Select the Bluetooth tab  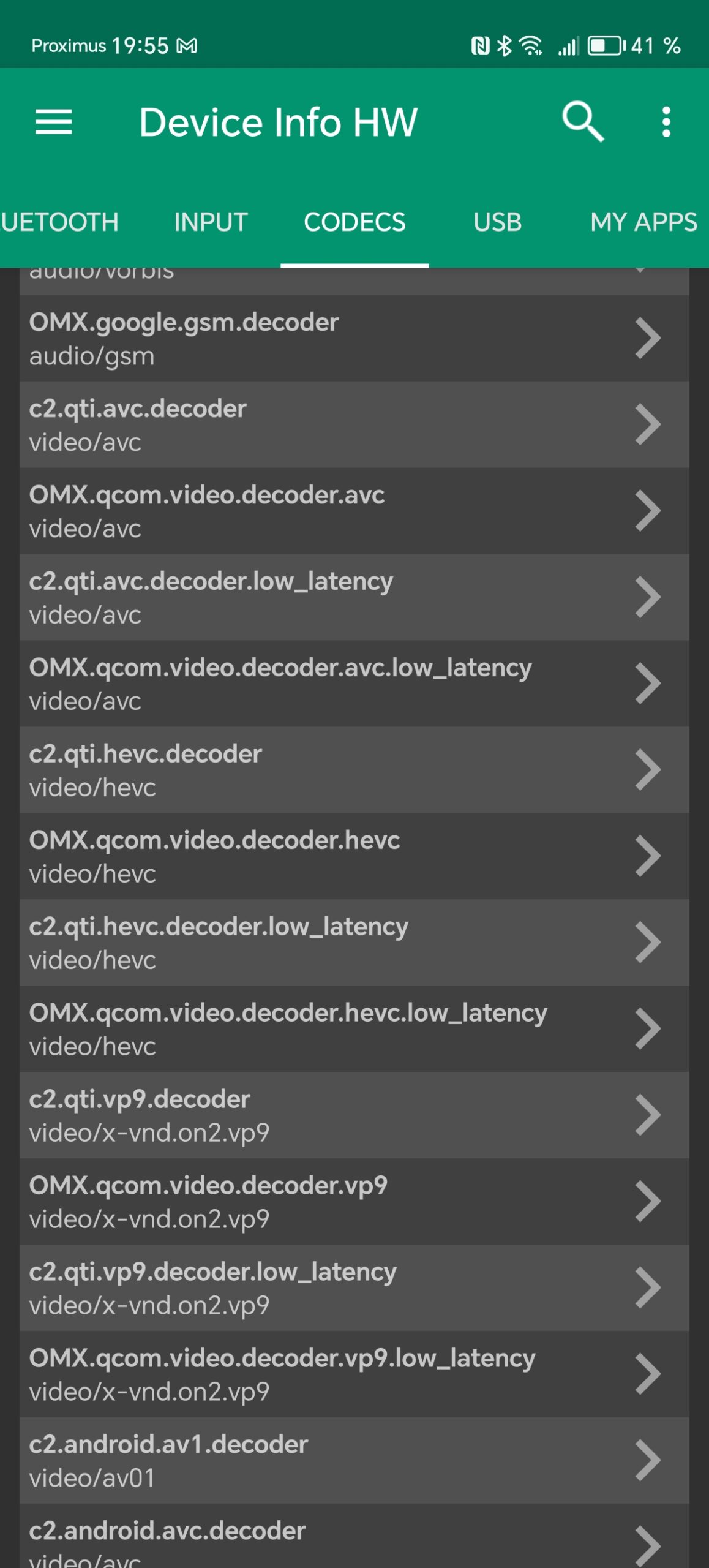point(59,222)
